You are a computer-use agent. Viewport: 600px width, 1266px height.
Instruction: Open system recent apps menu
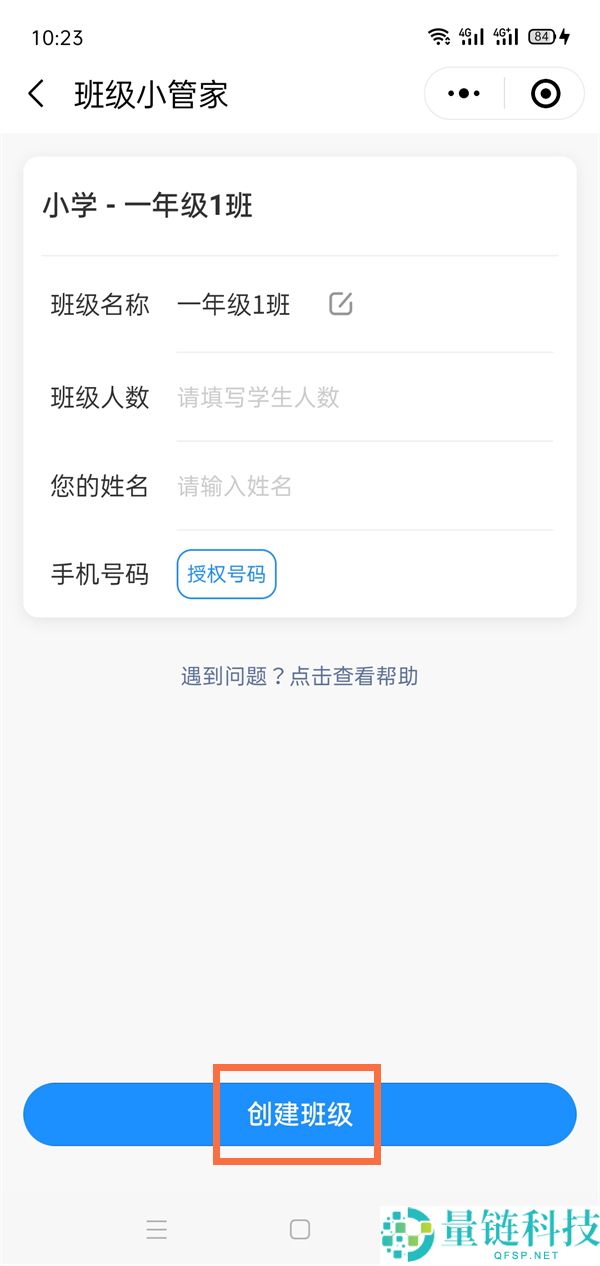click(x=157, y=1229)
